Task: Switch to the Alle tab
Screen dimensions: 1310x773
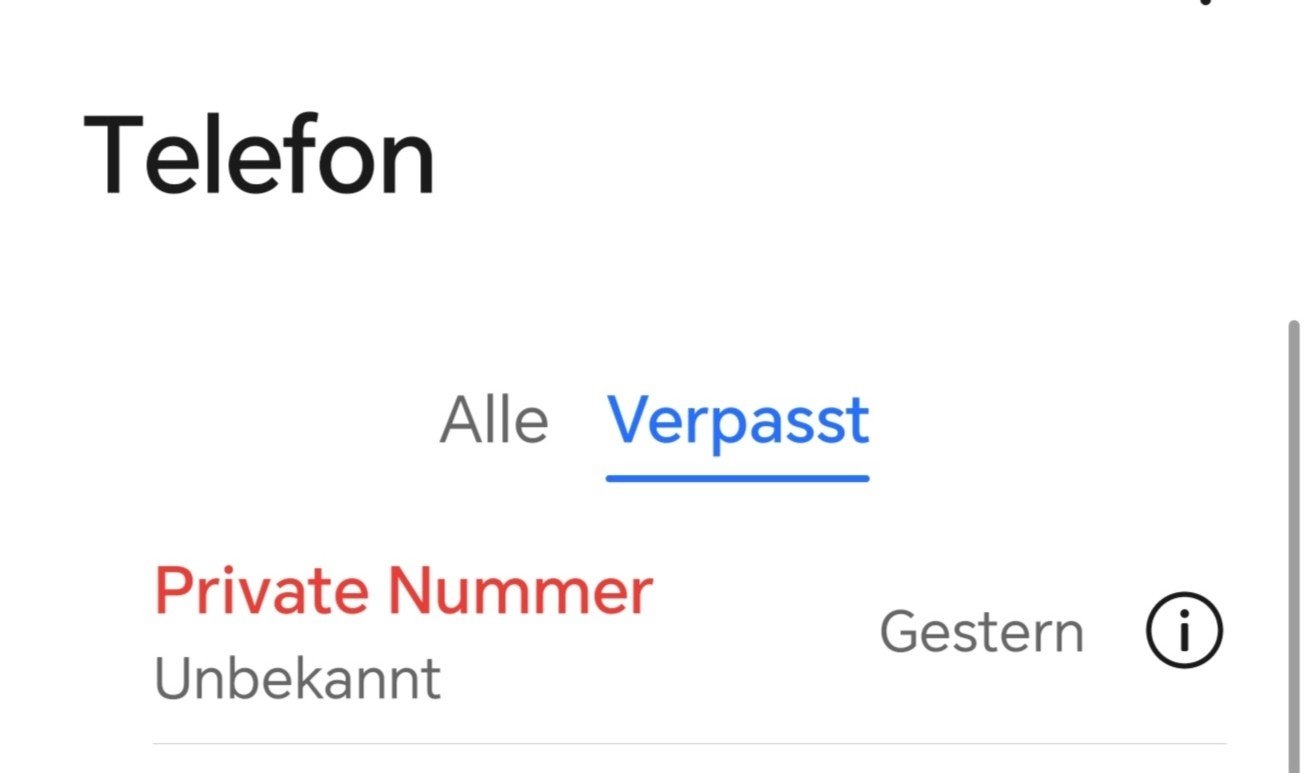Action: (494, 421)
